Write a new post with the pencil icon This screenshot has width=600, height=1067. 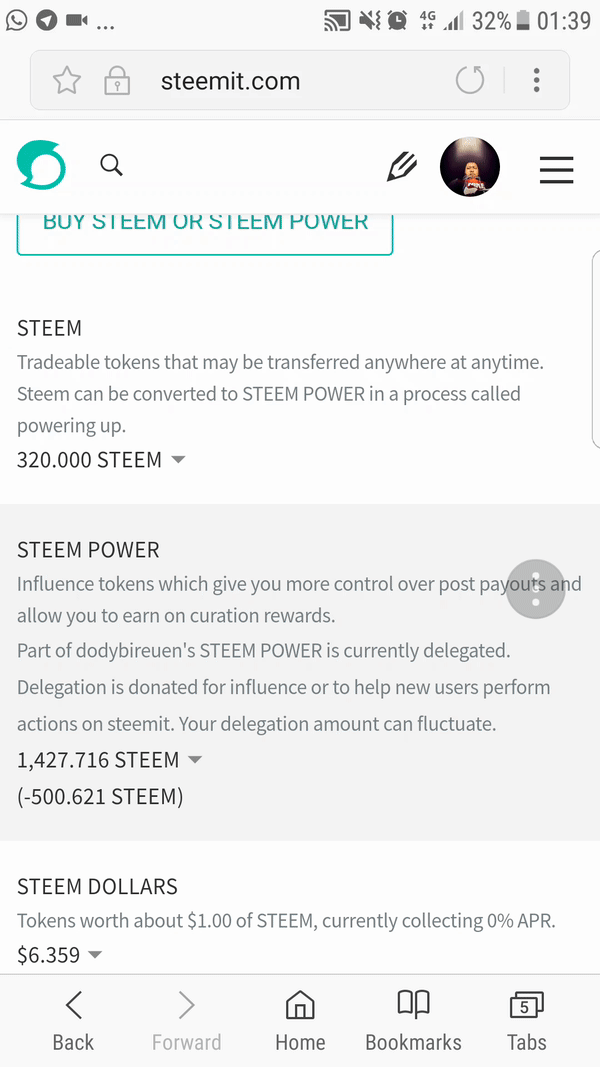(x=402, y=167)
